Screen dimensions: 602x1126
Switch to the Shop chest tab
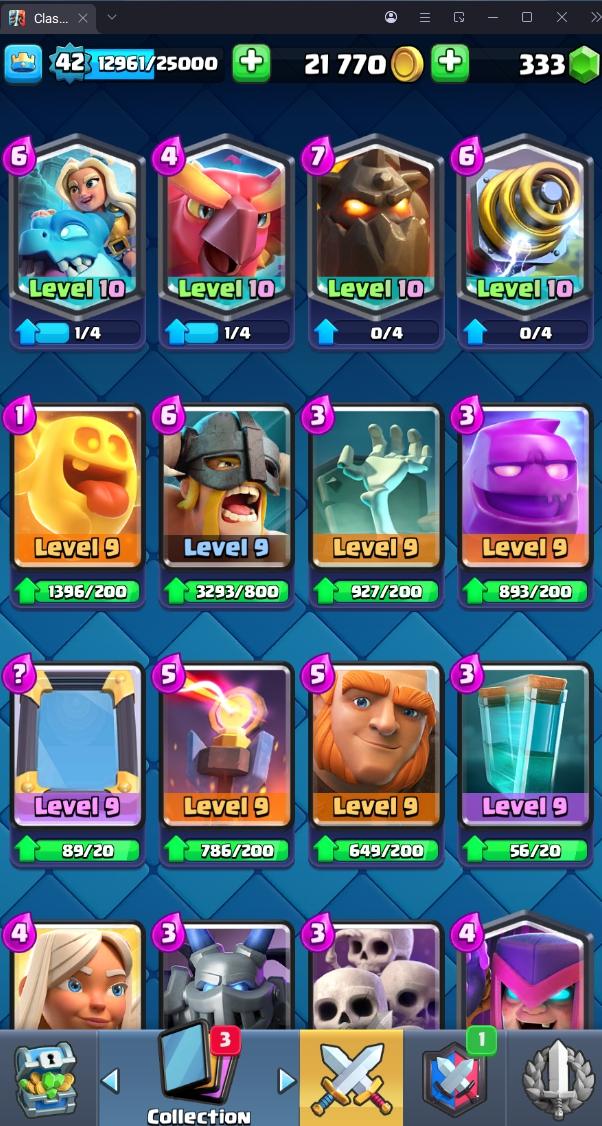(46, 1078)
